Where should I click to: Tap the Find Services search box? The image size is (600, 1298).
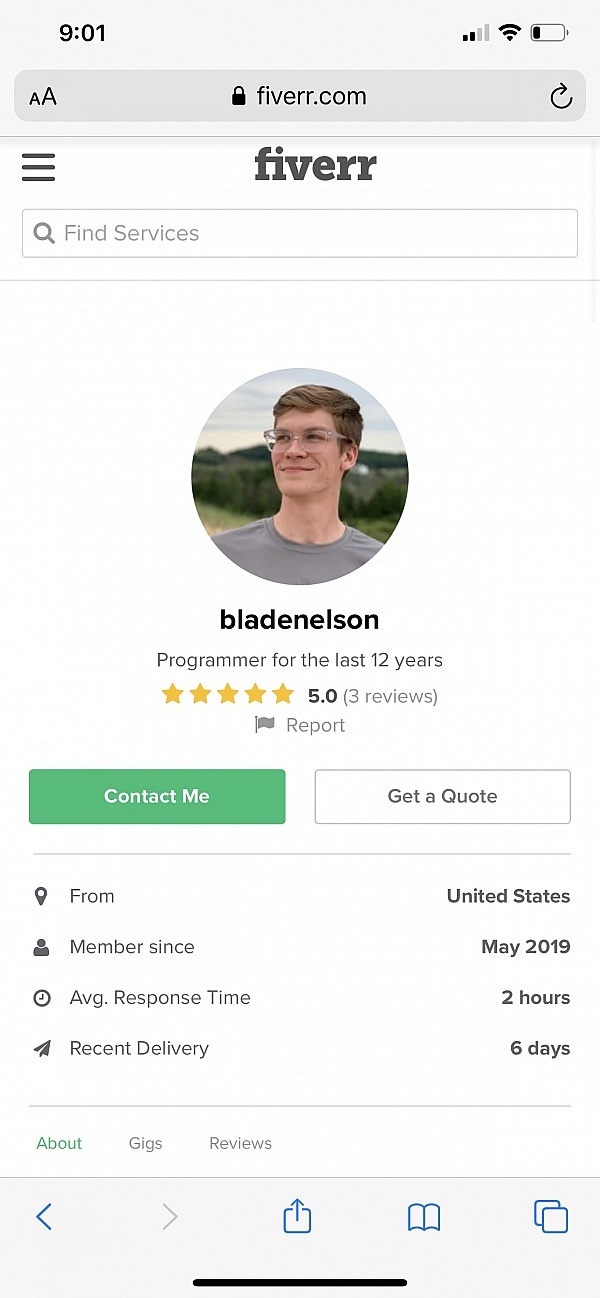[300, 233]
